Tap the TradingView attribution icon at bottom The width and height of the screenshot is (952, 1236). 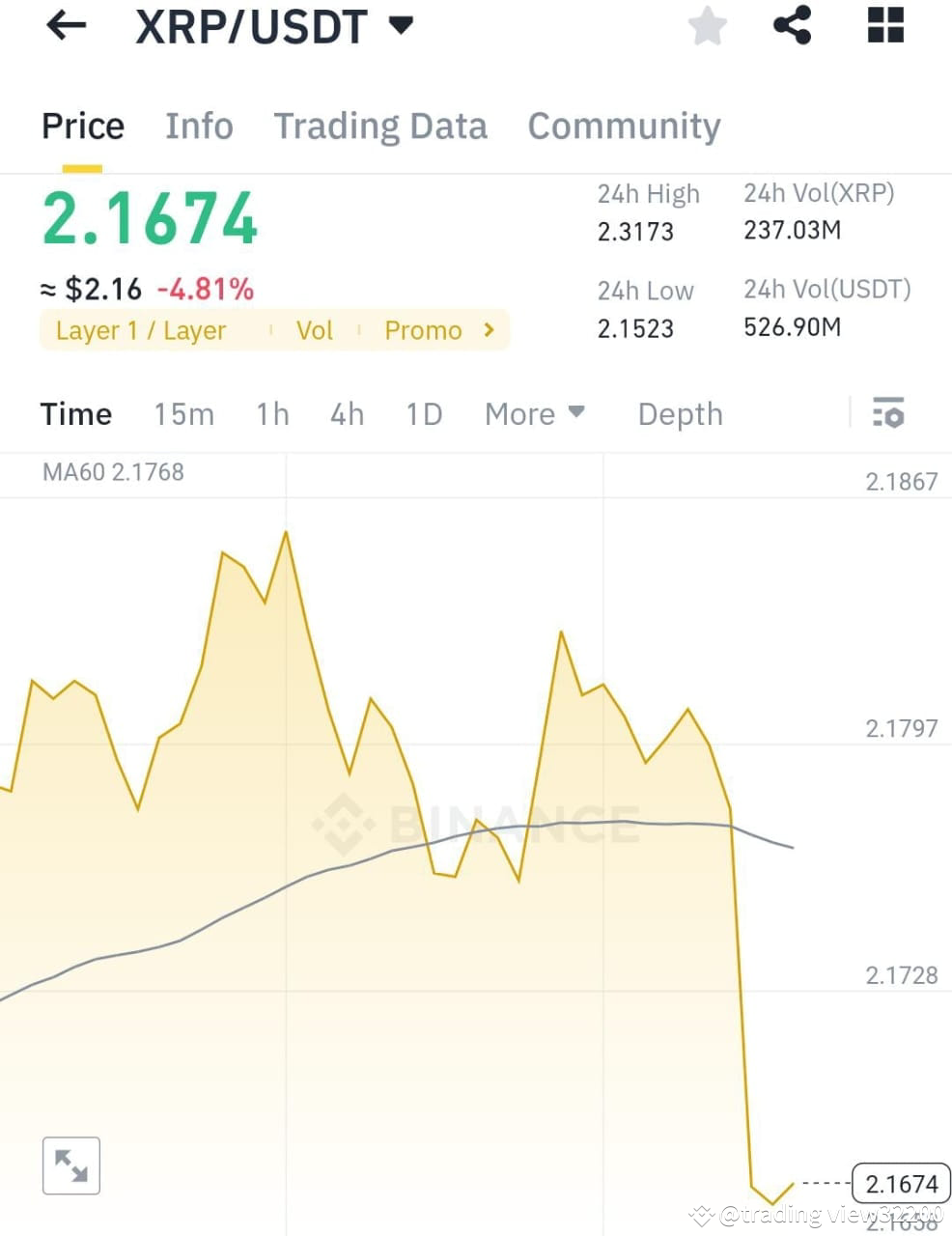pyautogui.click(x=704, y=1215)
